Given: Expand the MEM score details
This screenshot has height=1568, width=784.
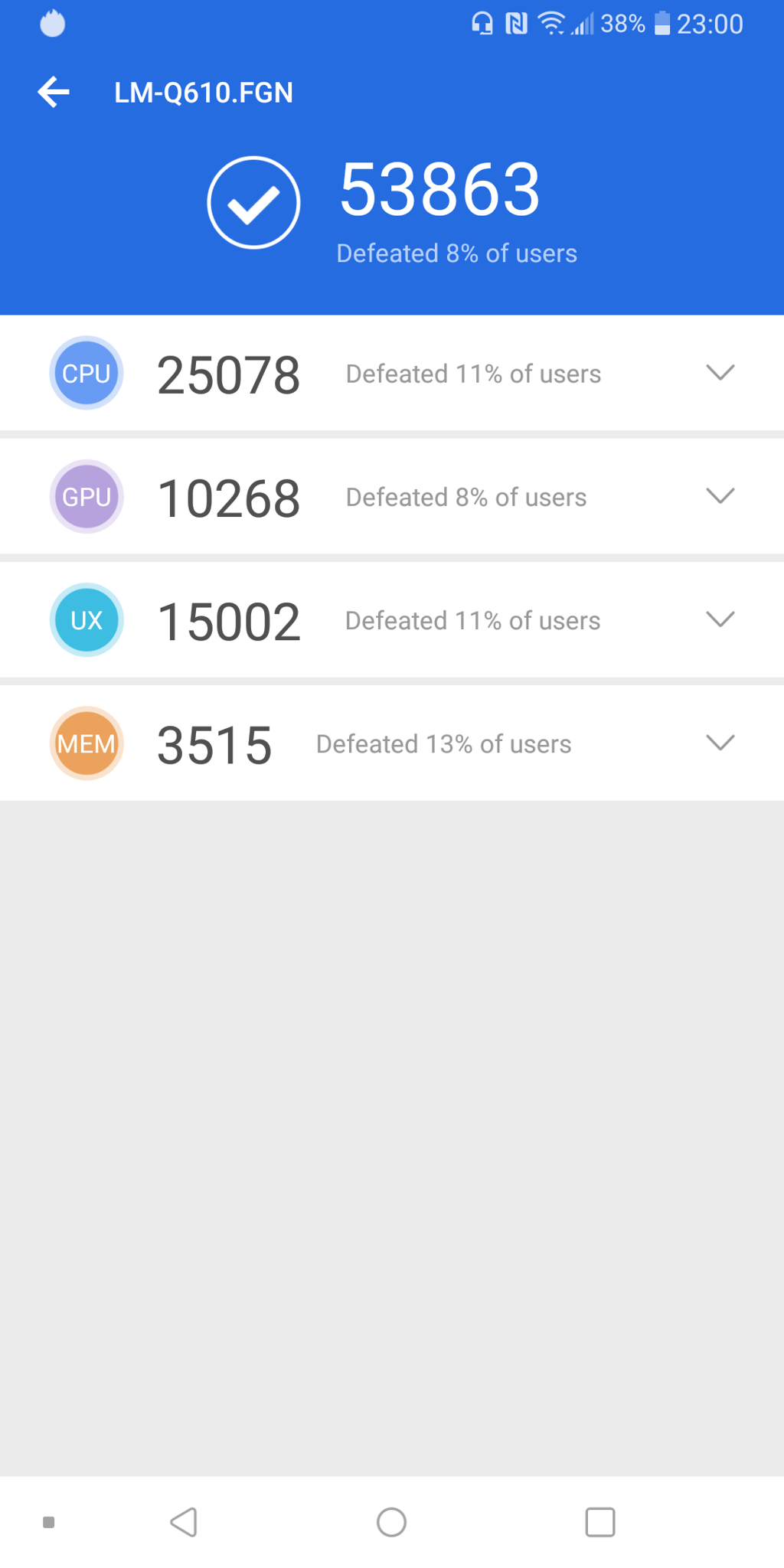Looking at the screenshot, I should pyautogui.click(x=720, y=743).
